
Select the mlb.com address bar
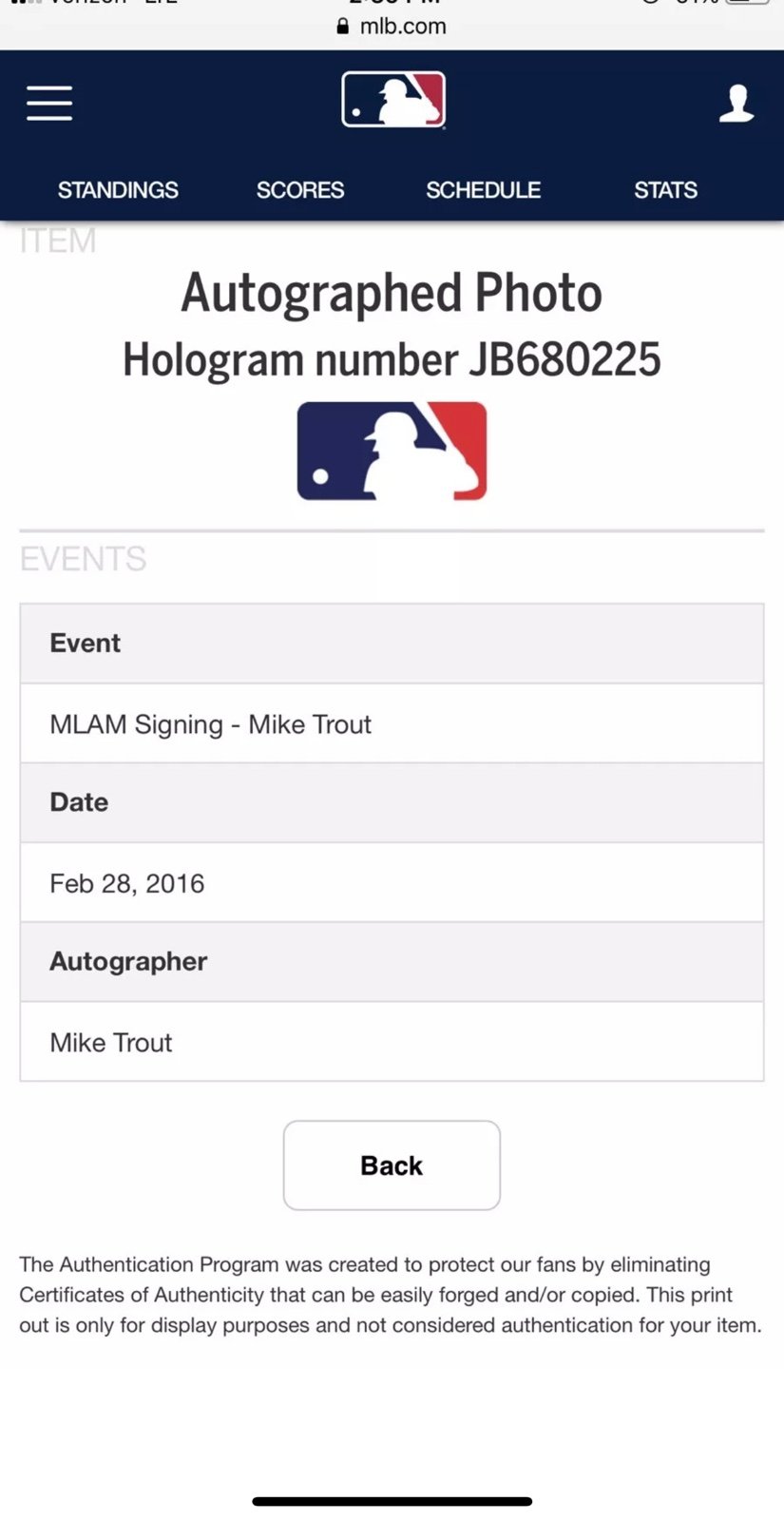(x=392, y=27)
